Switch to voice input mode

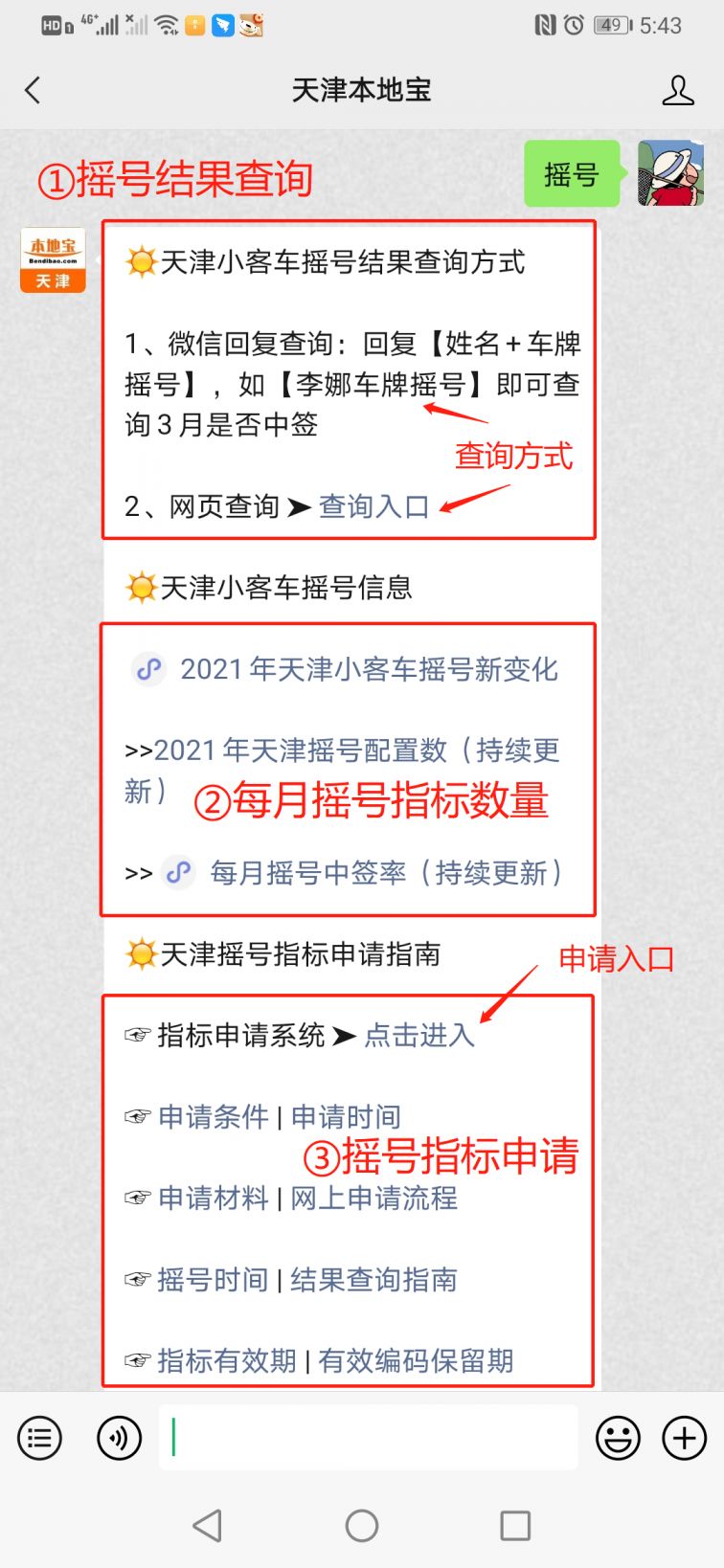[119, 1438]
